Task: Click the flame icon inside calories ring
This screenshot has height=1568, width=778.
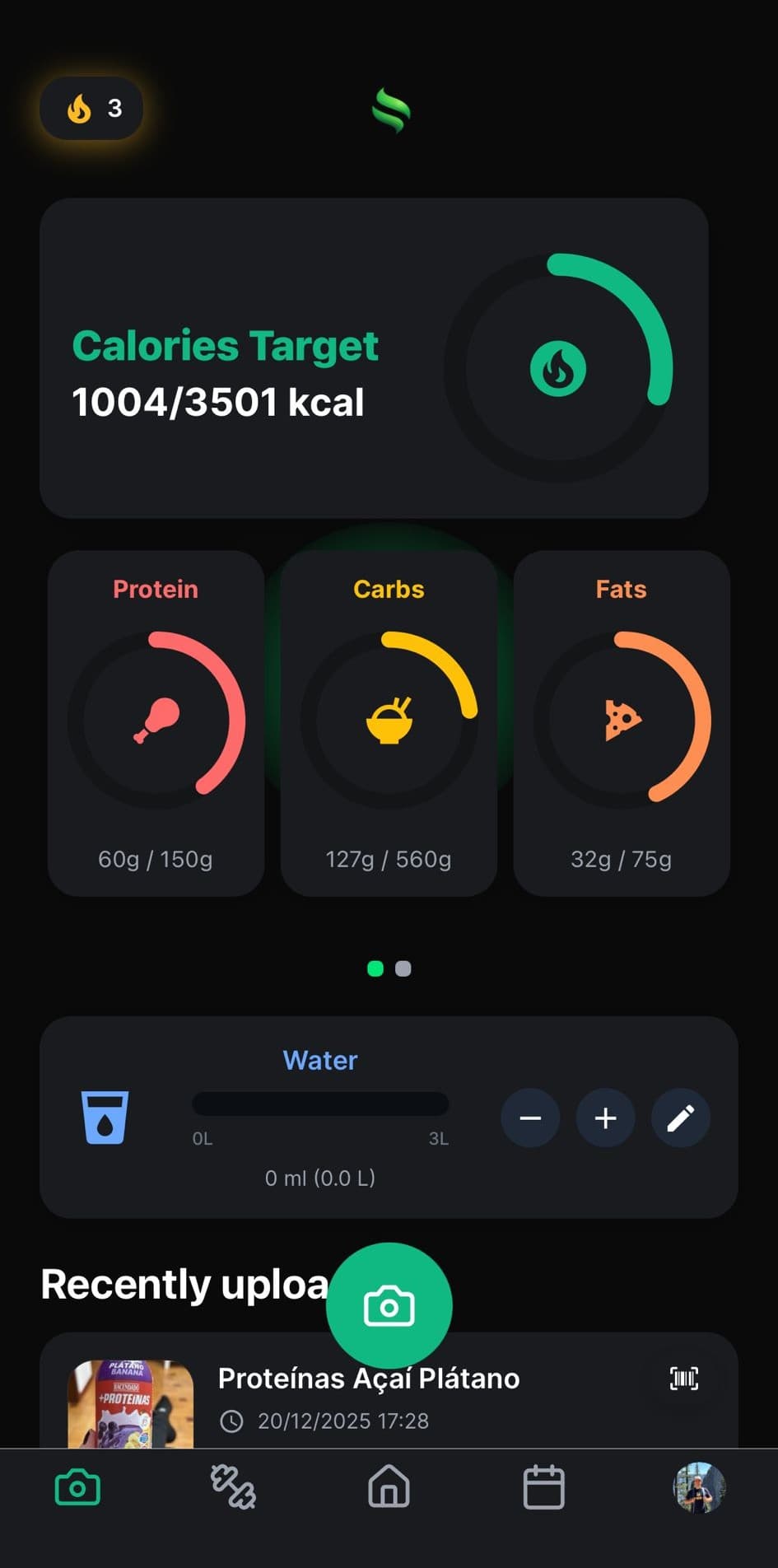Action: tap(559, 368)
